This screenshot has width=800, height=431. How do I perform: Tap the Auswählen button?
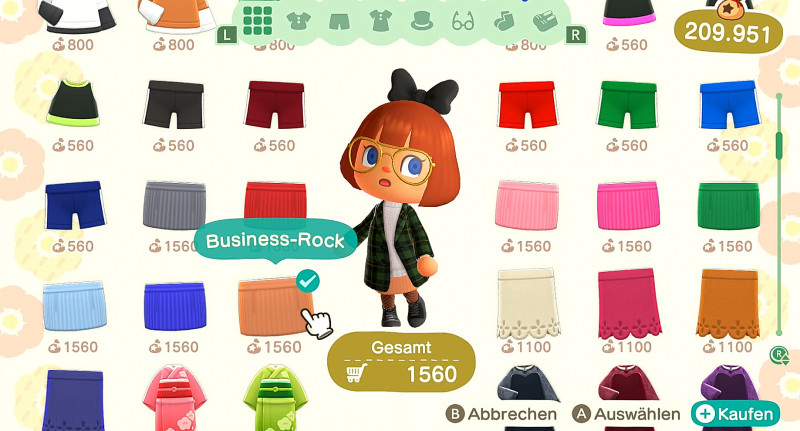point(627,414)
